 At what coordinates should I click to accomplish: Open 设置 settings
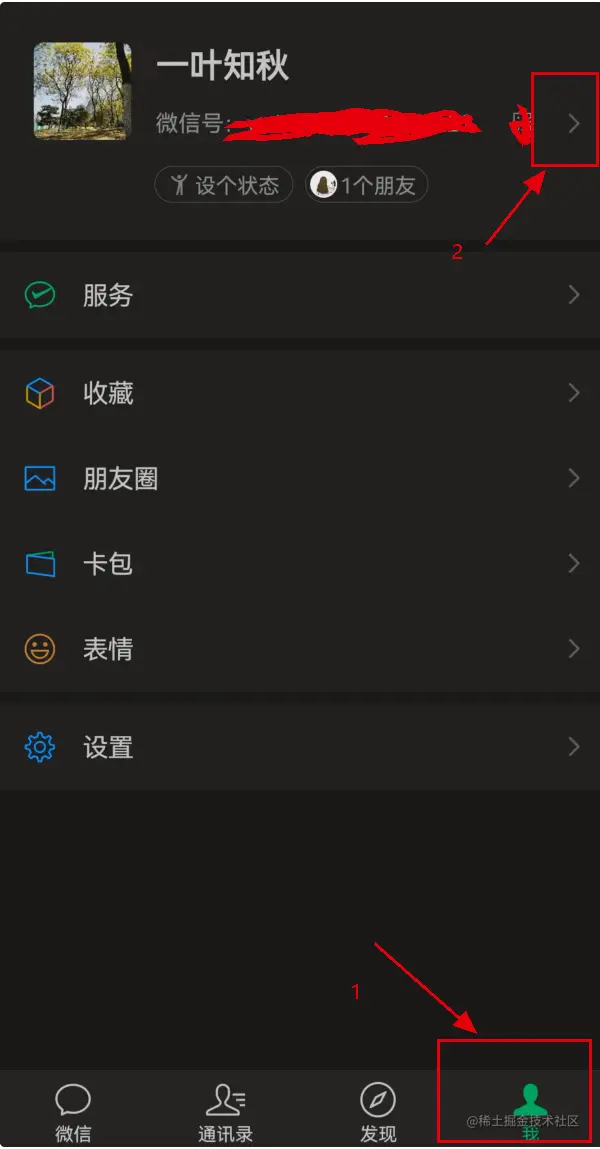pyautogui.click(x=300, y=747)
